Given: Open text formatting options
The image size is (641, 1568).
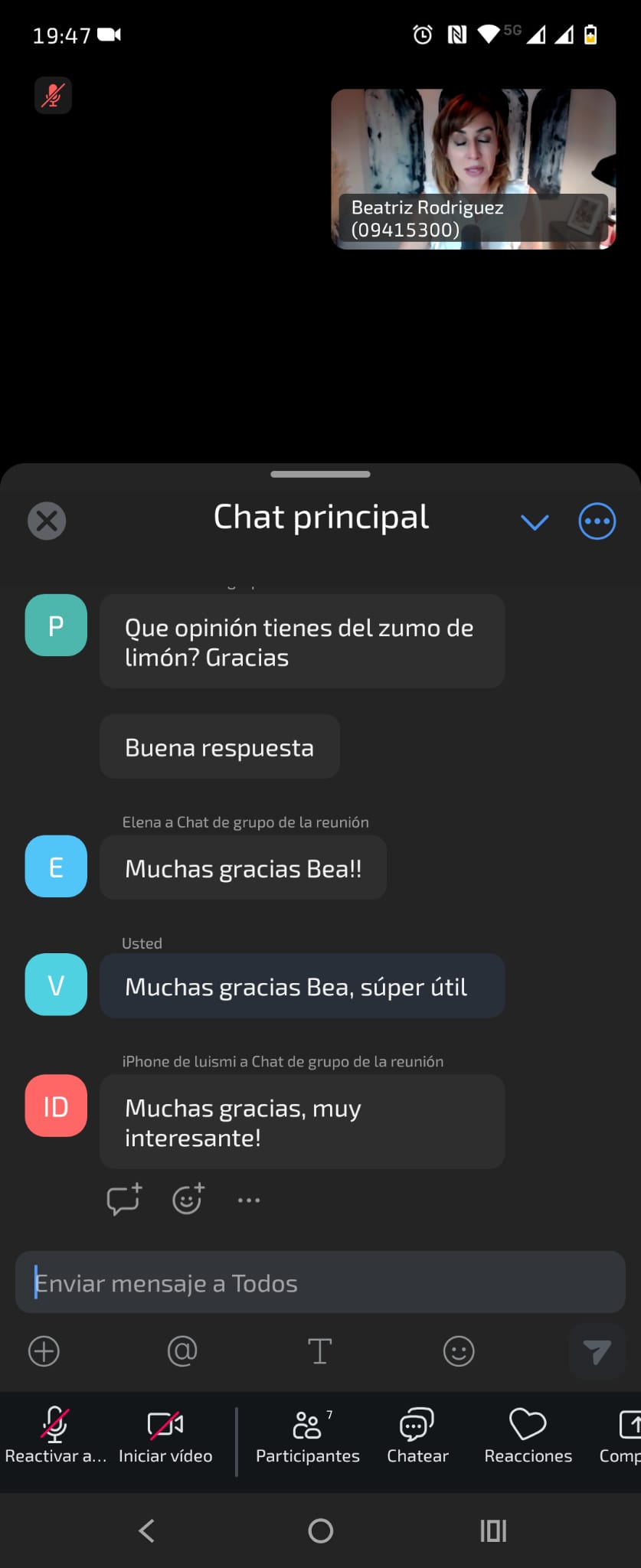Looking at the screenshot, I should tap(319, 1351).
